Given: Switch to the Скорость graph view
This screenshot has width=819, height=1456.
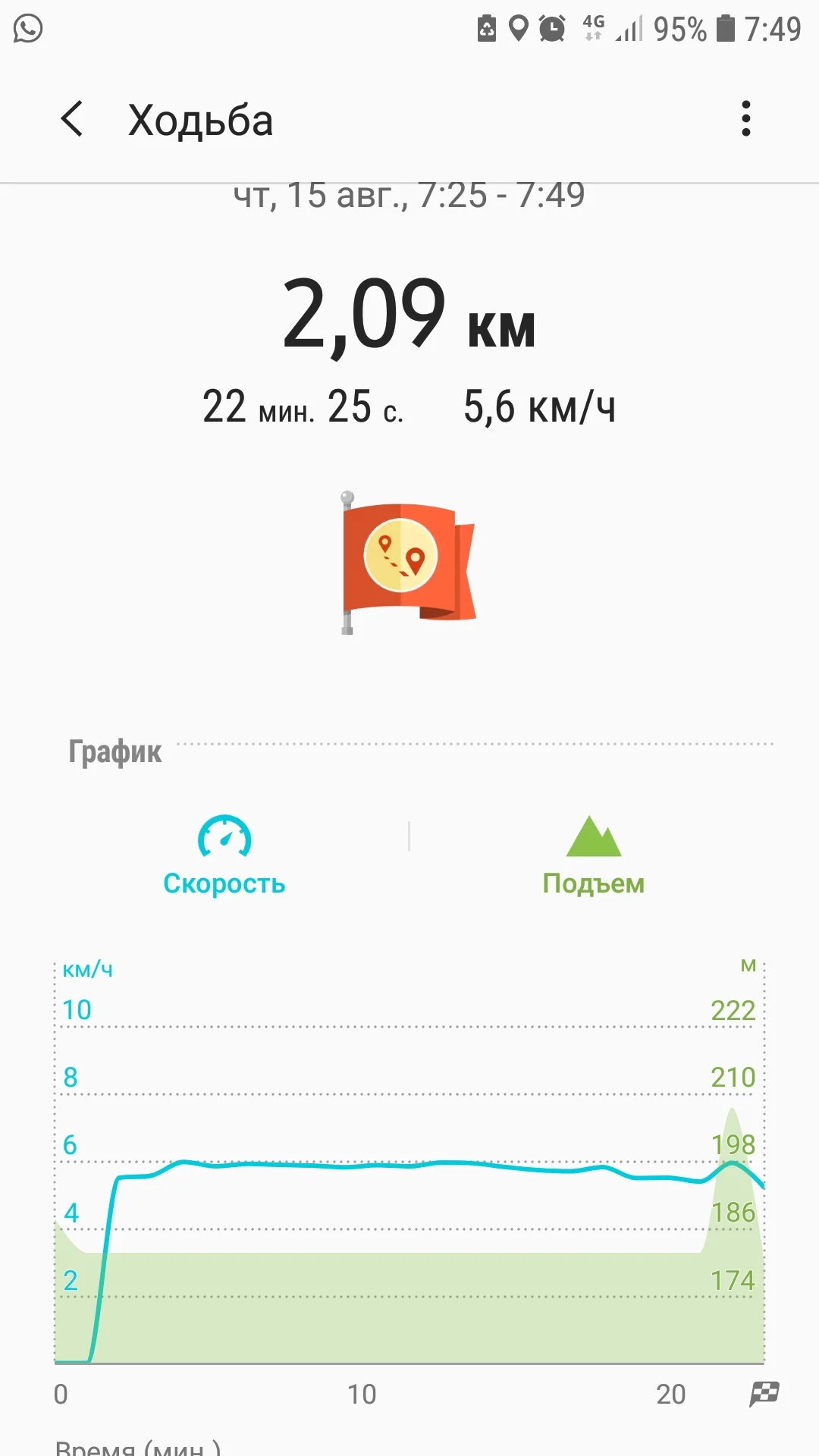Looking at the screenshot, I should (x=224, y=882).
